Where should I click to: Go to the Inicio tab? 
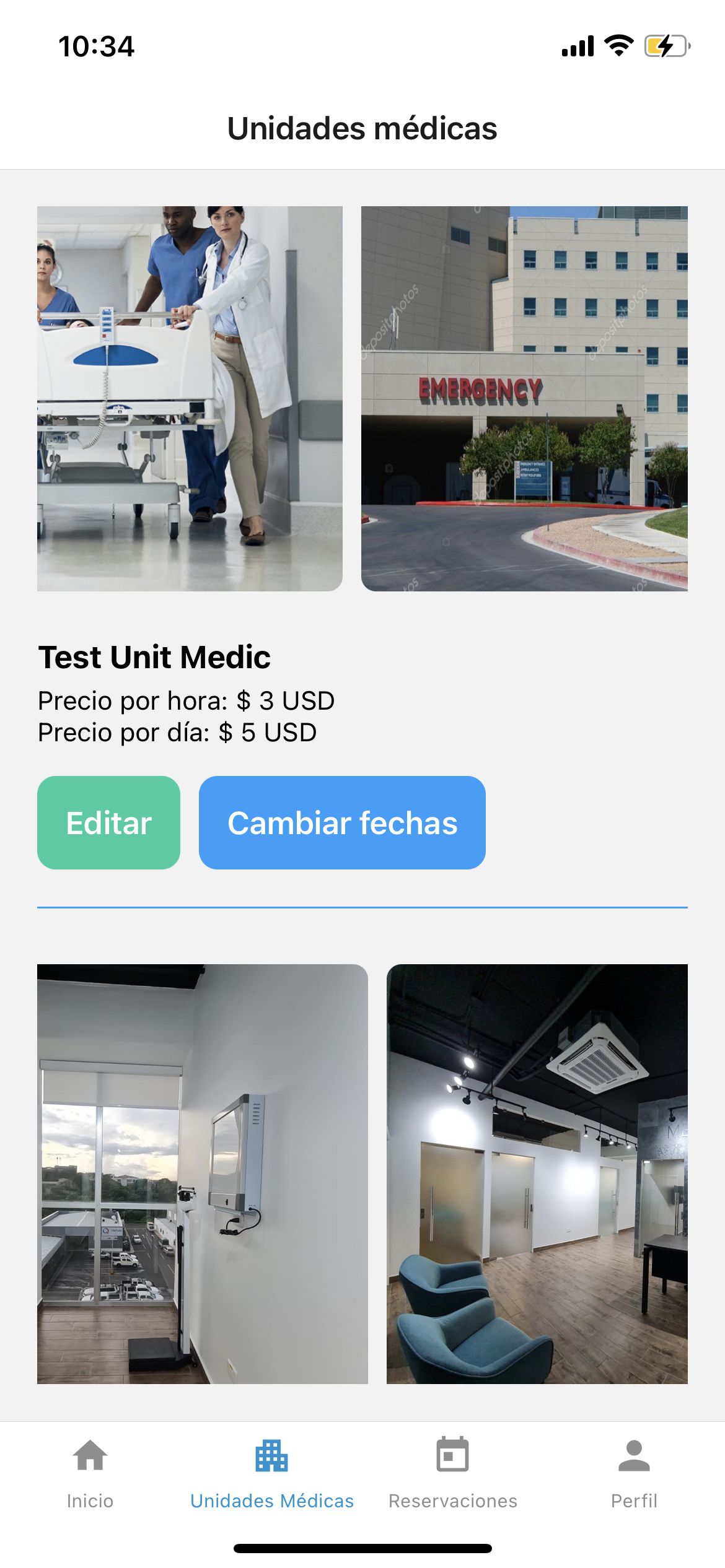point(90,1473)
